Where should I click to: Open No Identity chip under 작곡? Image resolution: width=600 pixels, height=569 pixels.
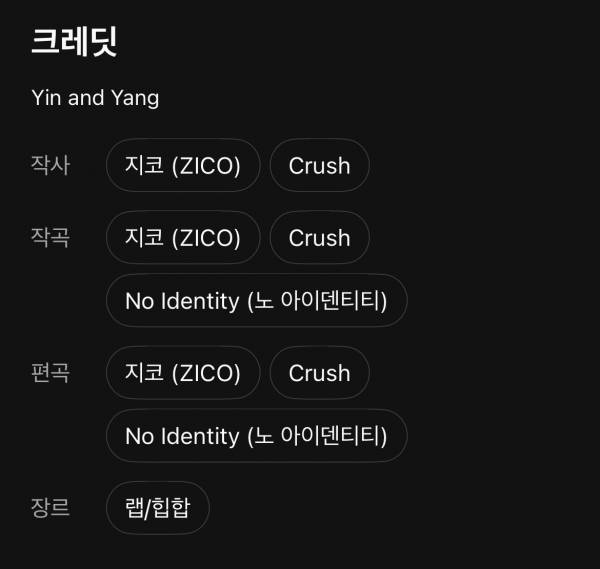click(256, 301)
